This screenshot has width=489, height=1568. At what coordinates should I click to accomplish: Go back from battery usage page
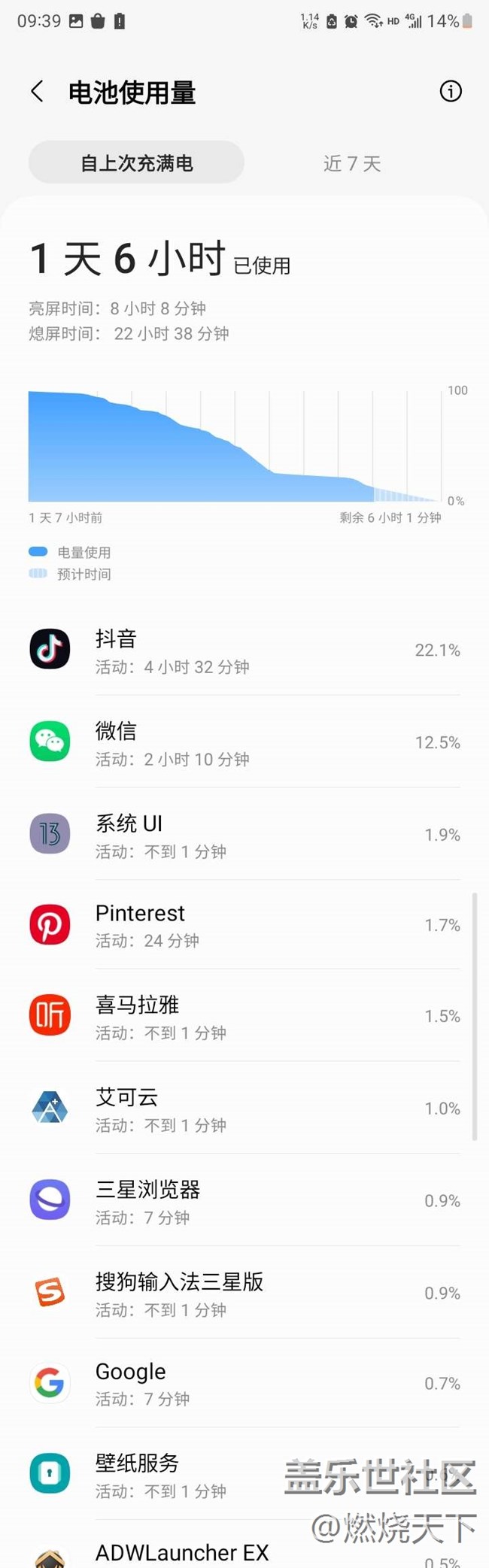[37, 92]
